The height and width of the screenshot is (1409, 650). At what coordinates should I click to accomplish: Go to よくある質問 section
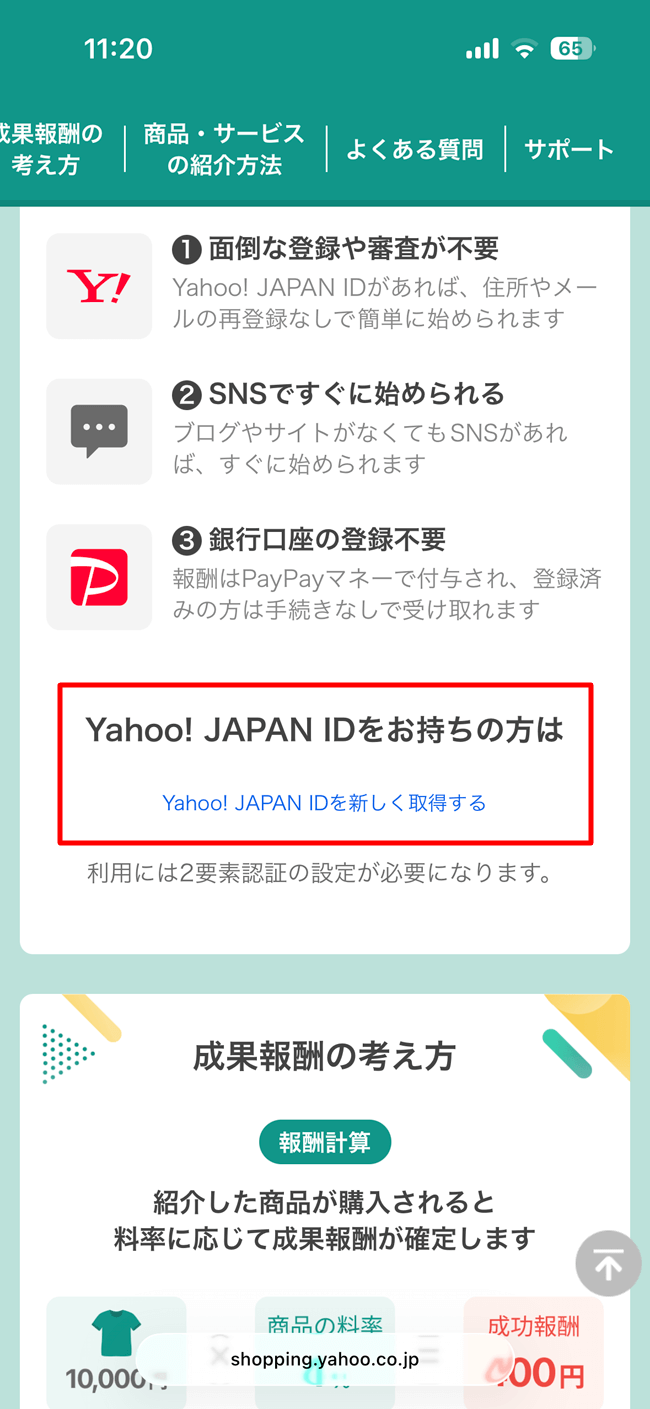click(414, 150)
